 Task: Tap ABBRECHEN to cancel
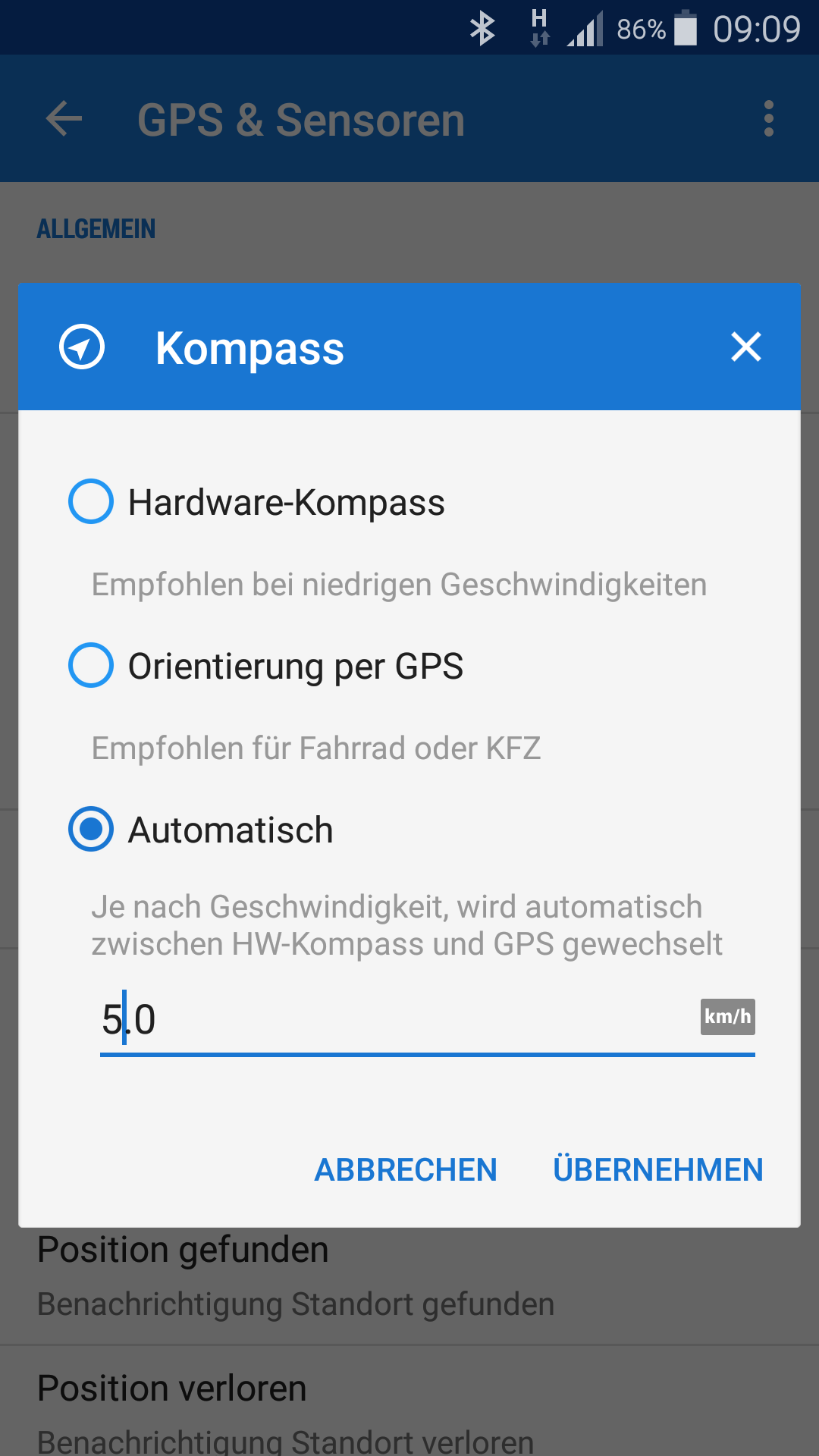406,1169
